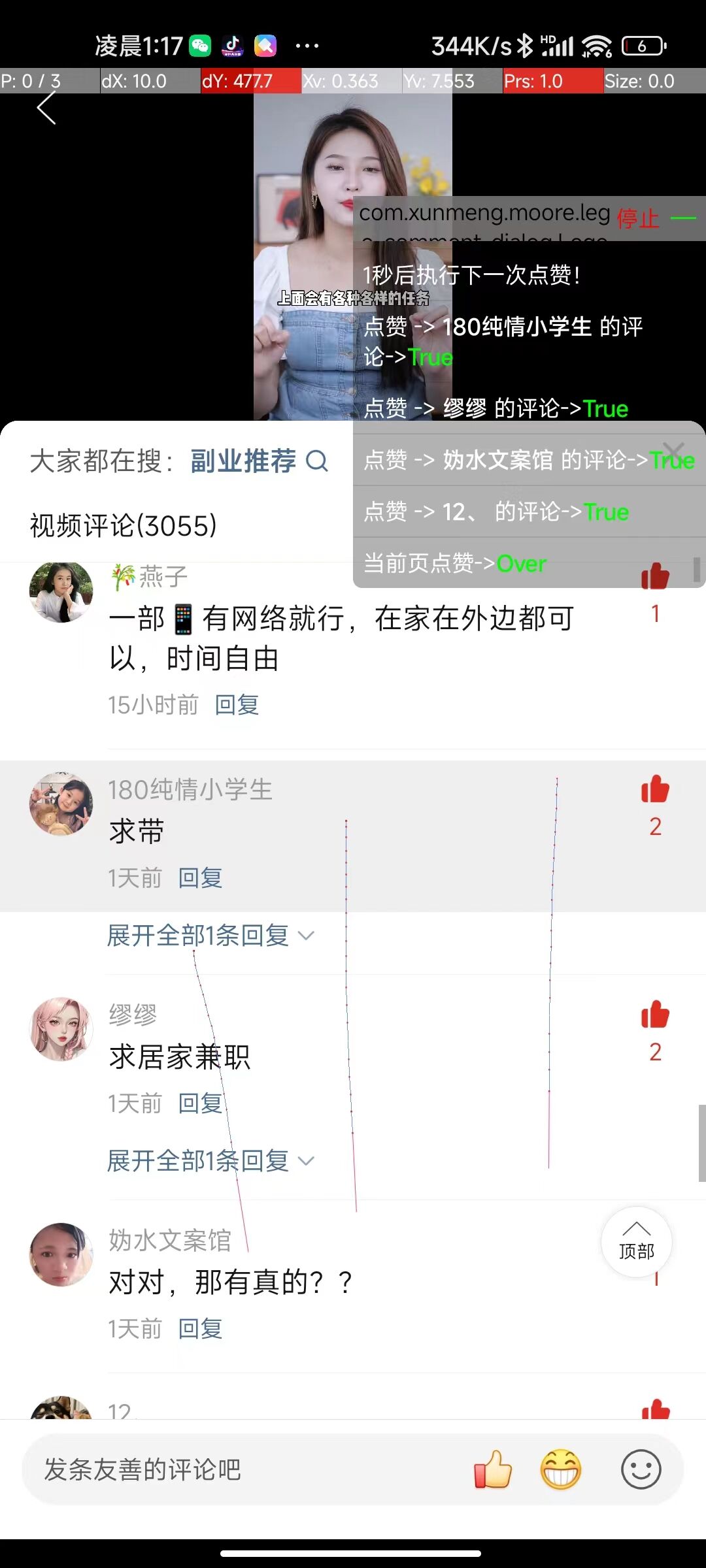
Task: Reply to 燕子's comment
Action: pos(237,705)
